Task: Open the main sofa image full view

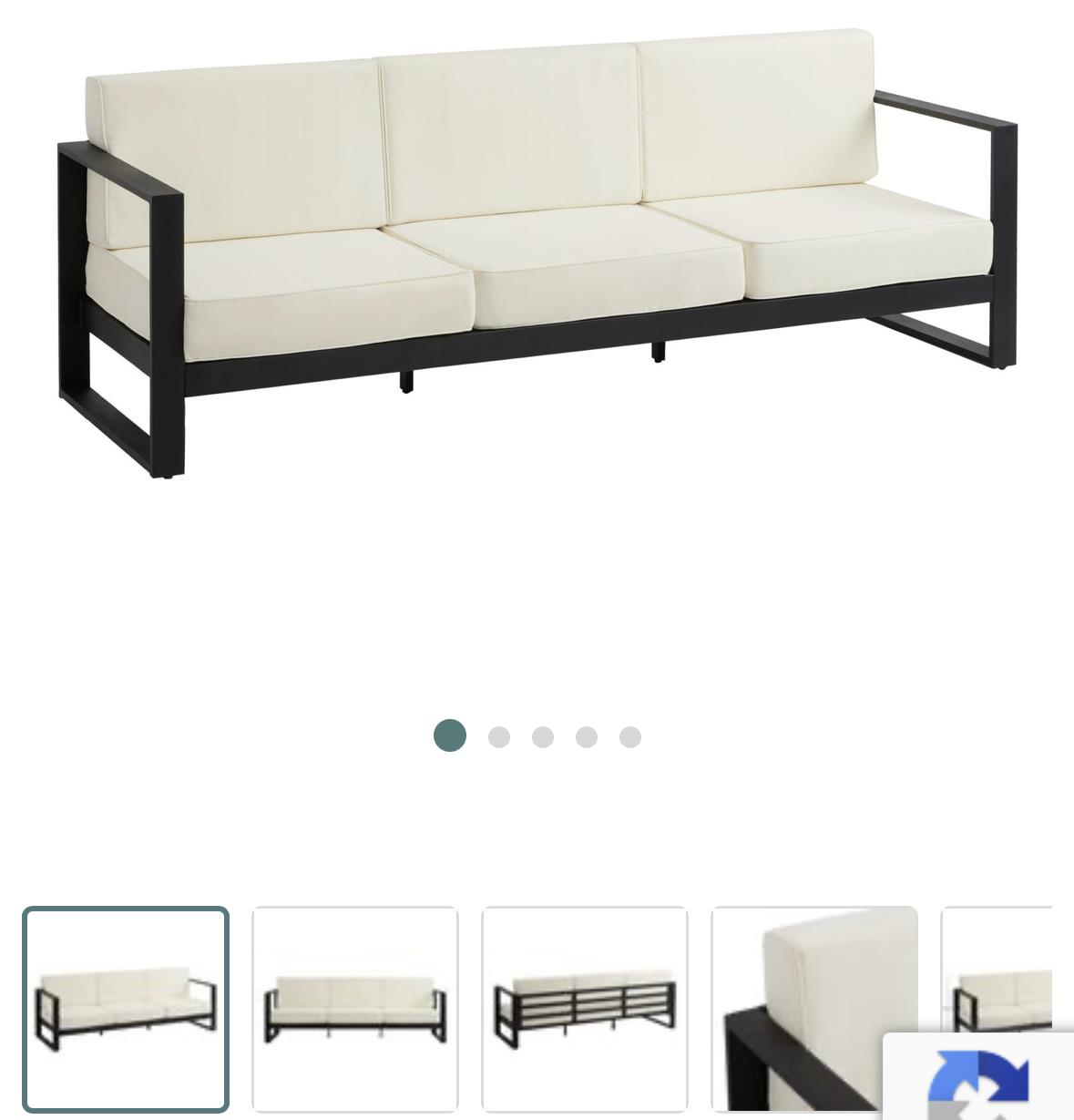Action: pos(537,255)
